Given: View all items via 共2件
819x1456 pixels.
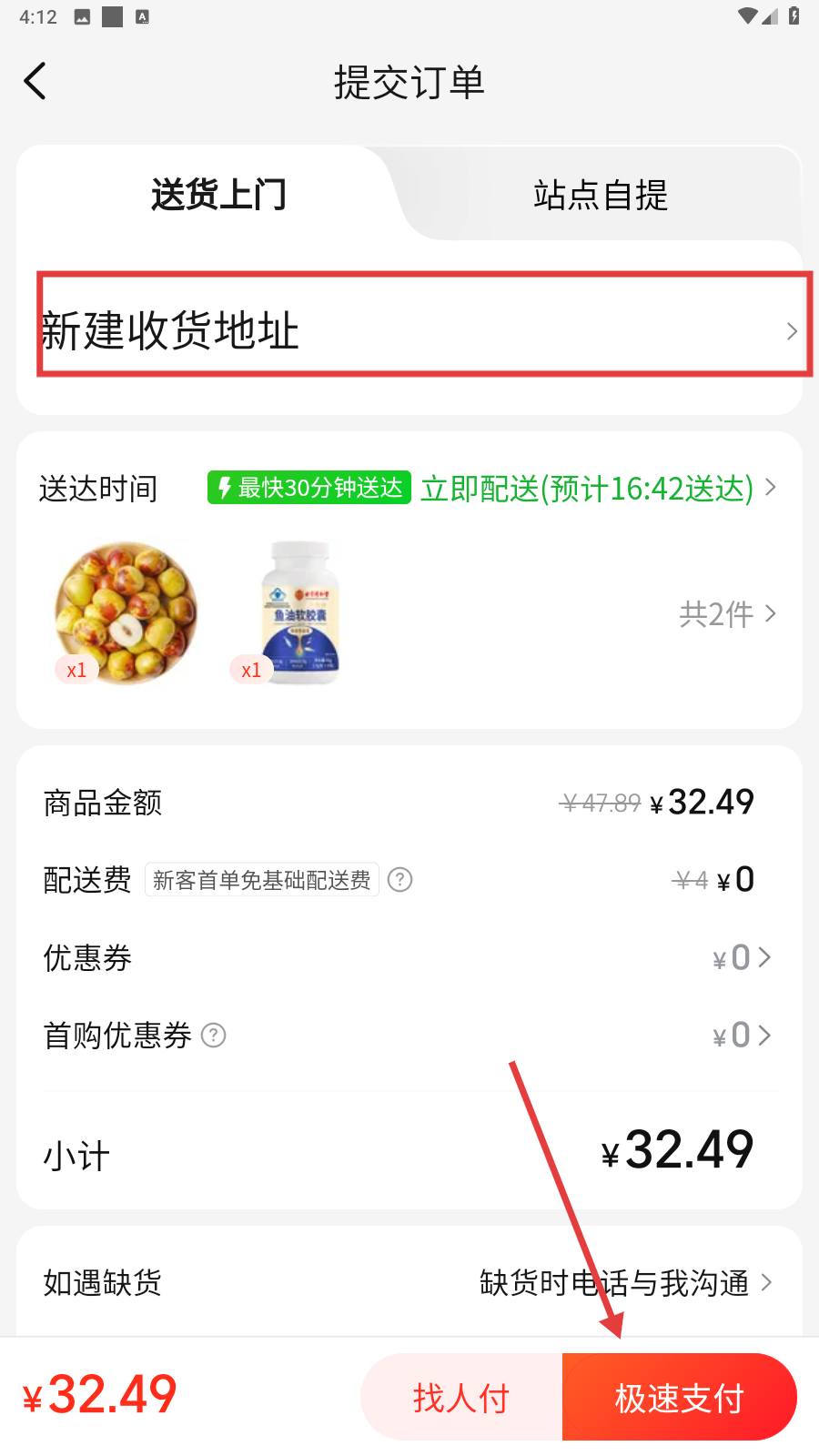Looking at the screenshot, I should (727, 614).
